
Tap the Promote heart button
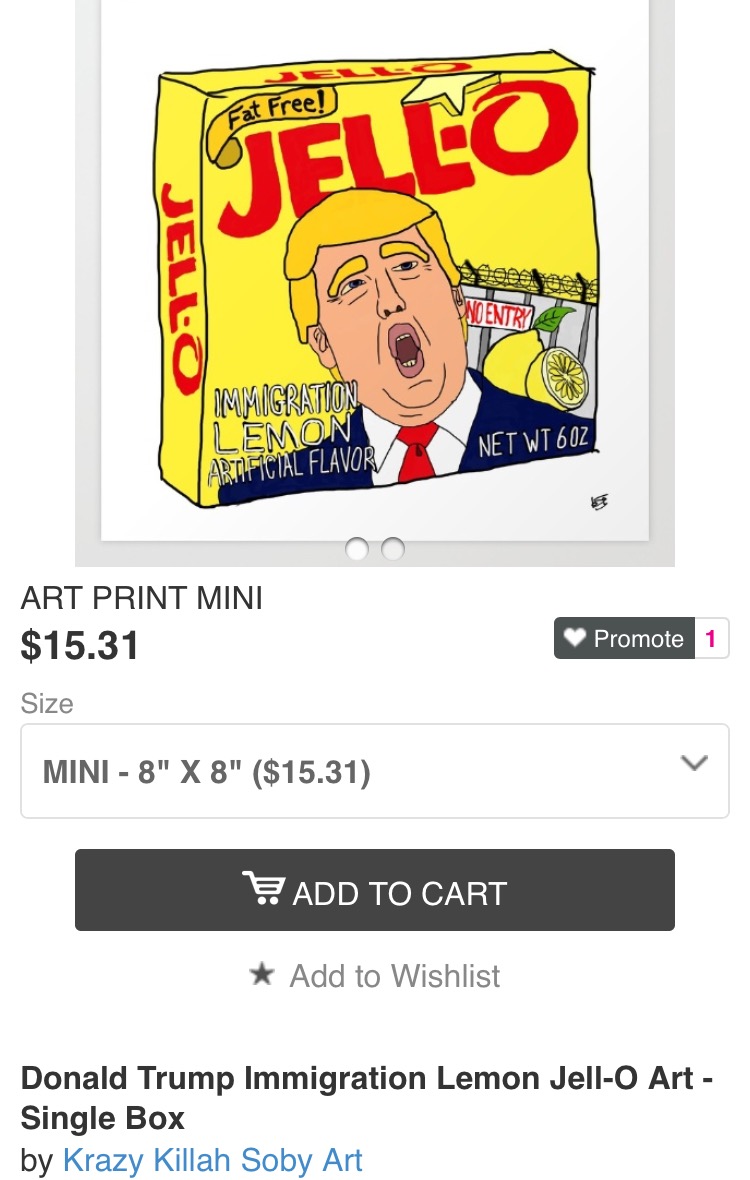coord(625,639)
